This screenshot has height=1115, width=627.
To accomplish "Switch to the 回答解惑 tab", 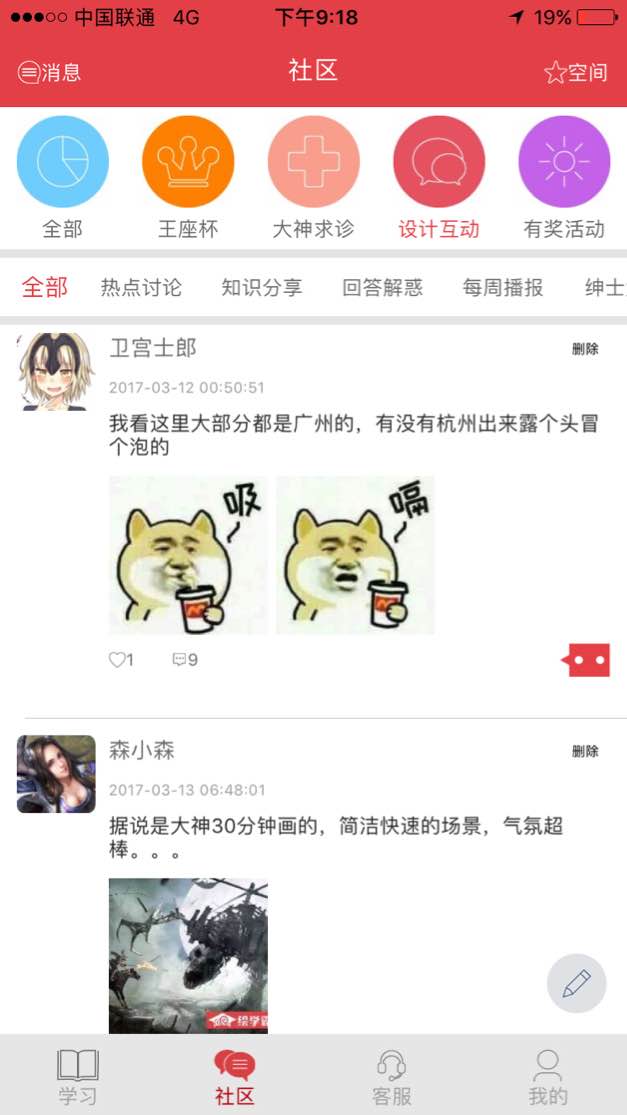I will tap(382, 288).
